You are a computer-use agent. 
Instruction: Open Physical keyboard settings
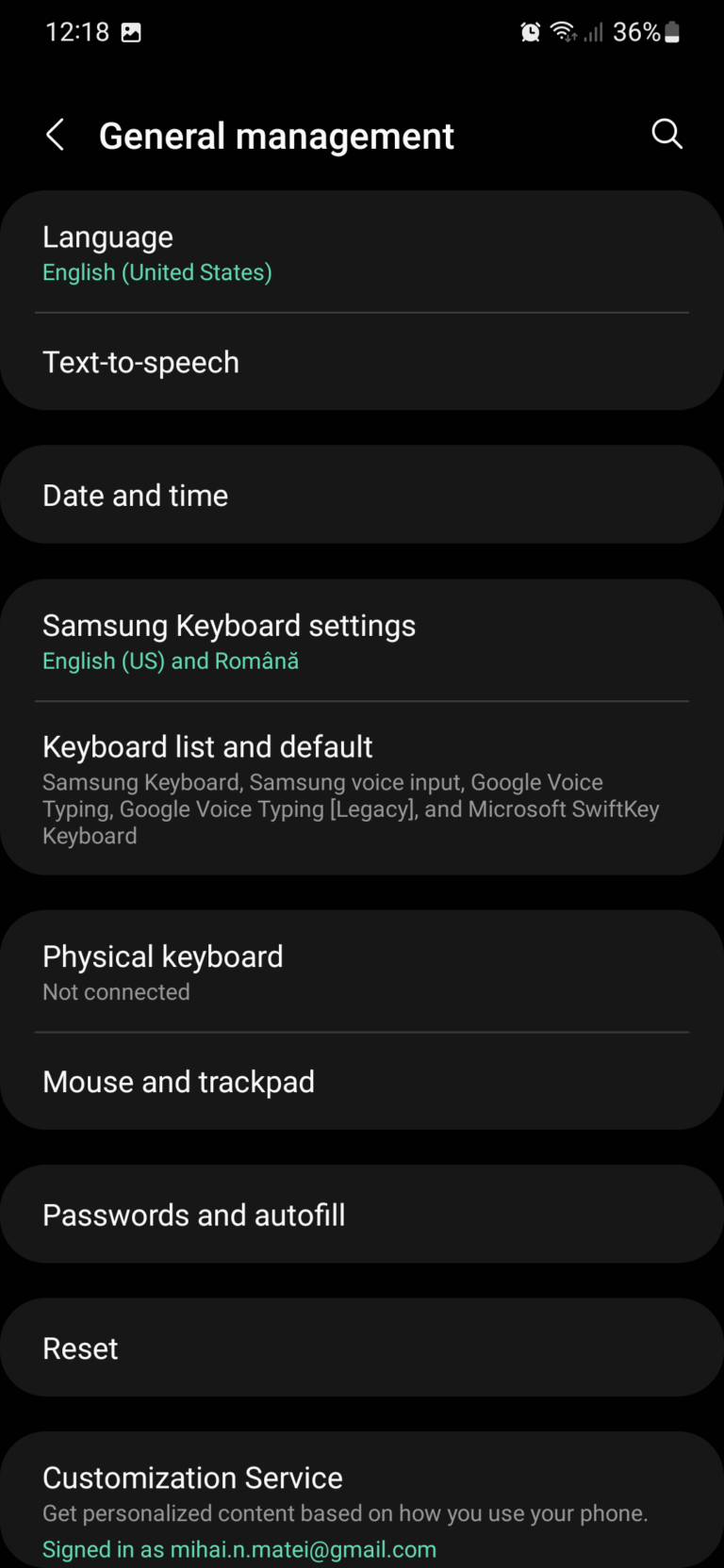click(x=362, y=971)
